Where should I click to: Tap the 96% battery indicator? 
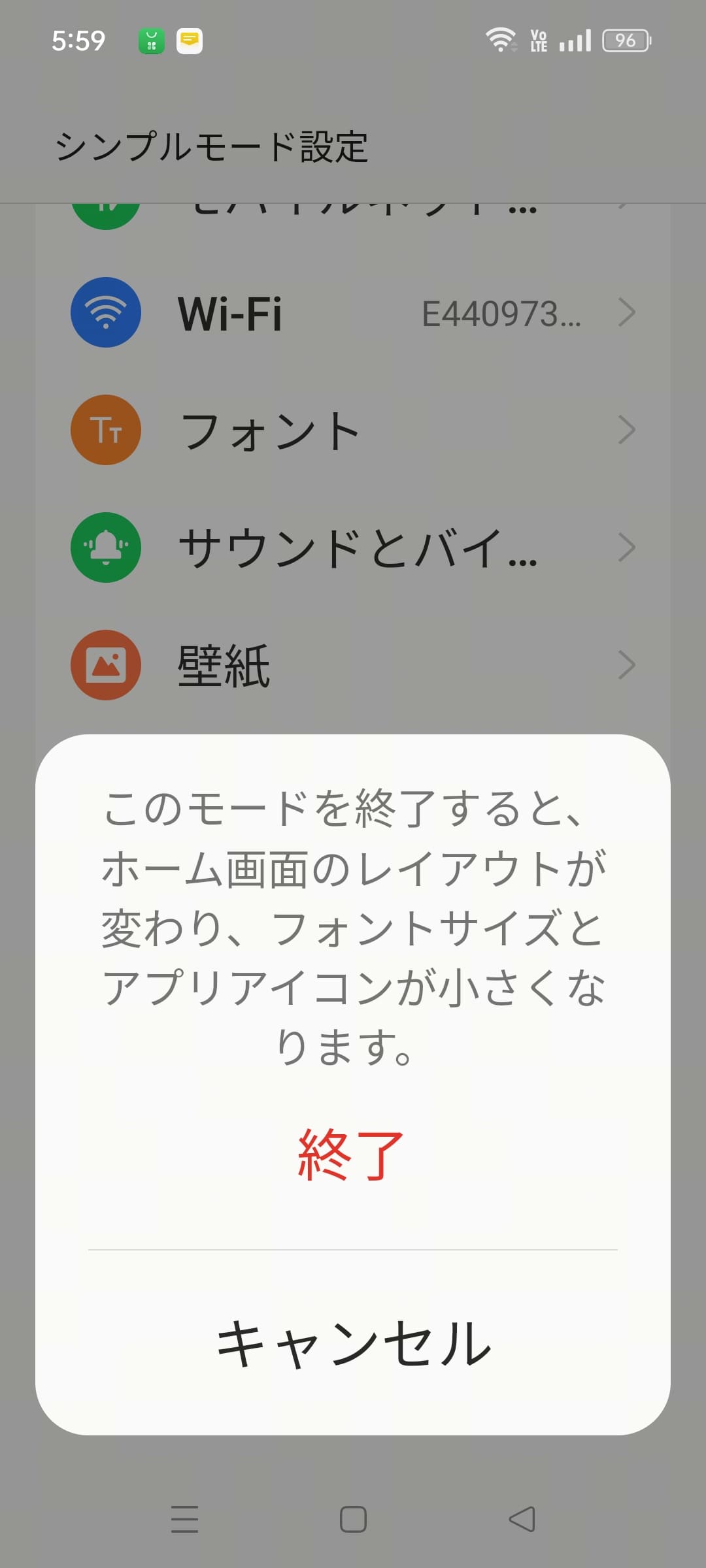[x=624, y=41]
